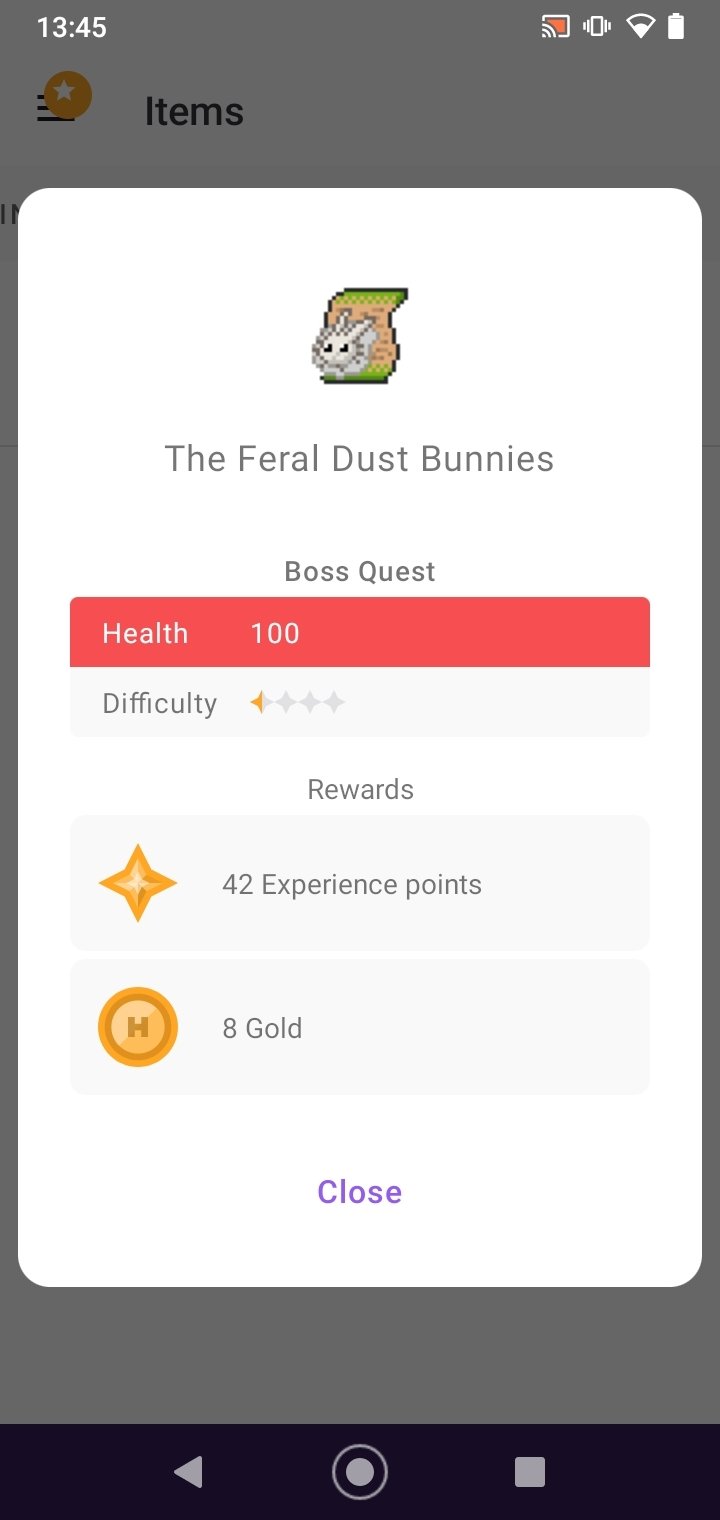720x1520 pixels.
Task: Go back with the system back button
Action: click(x=188, y=1472)
